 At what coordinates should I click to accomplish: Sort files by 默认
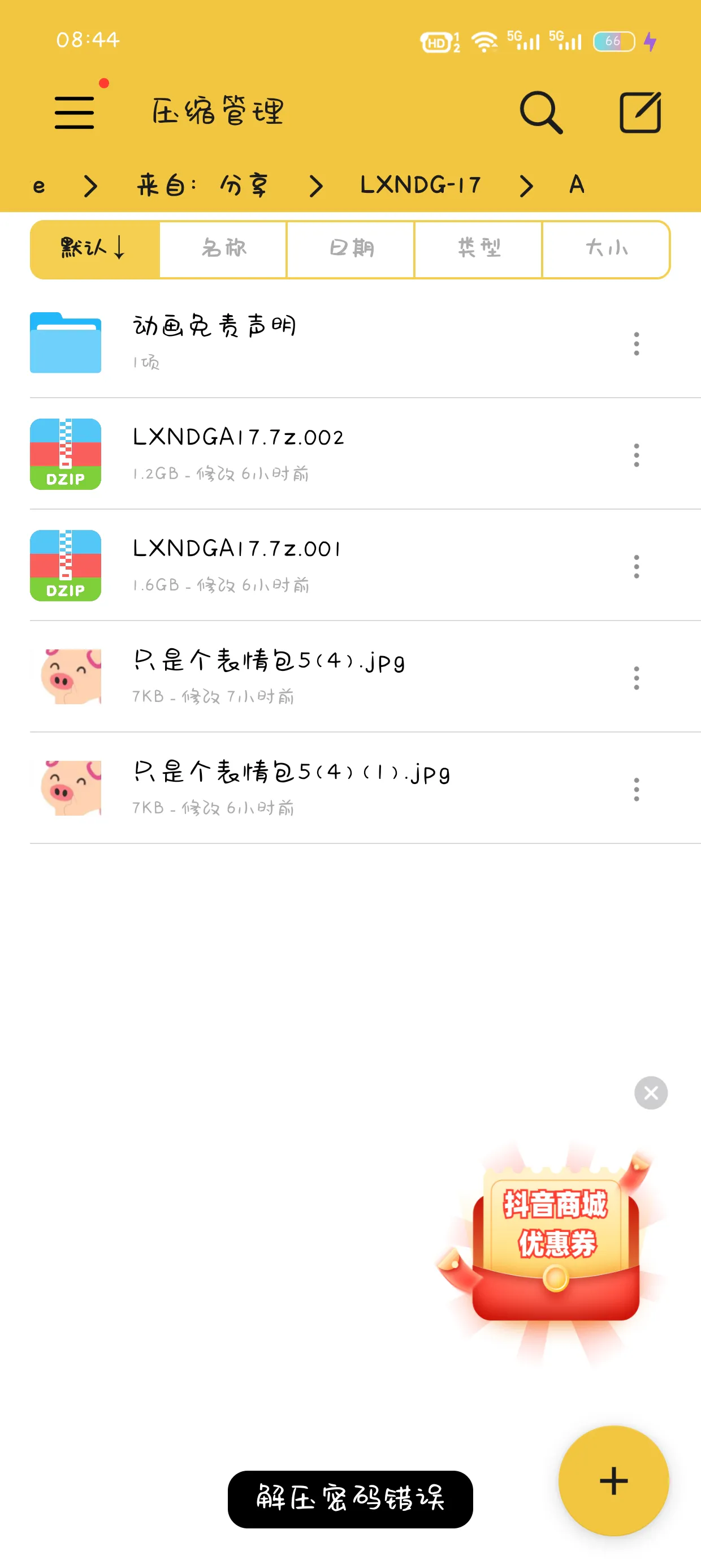(x=95, y=249)
